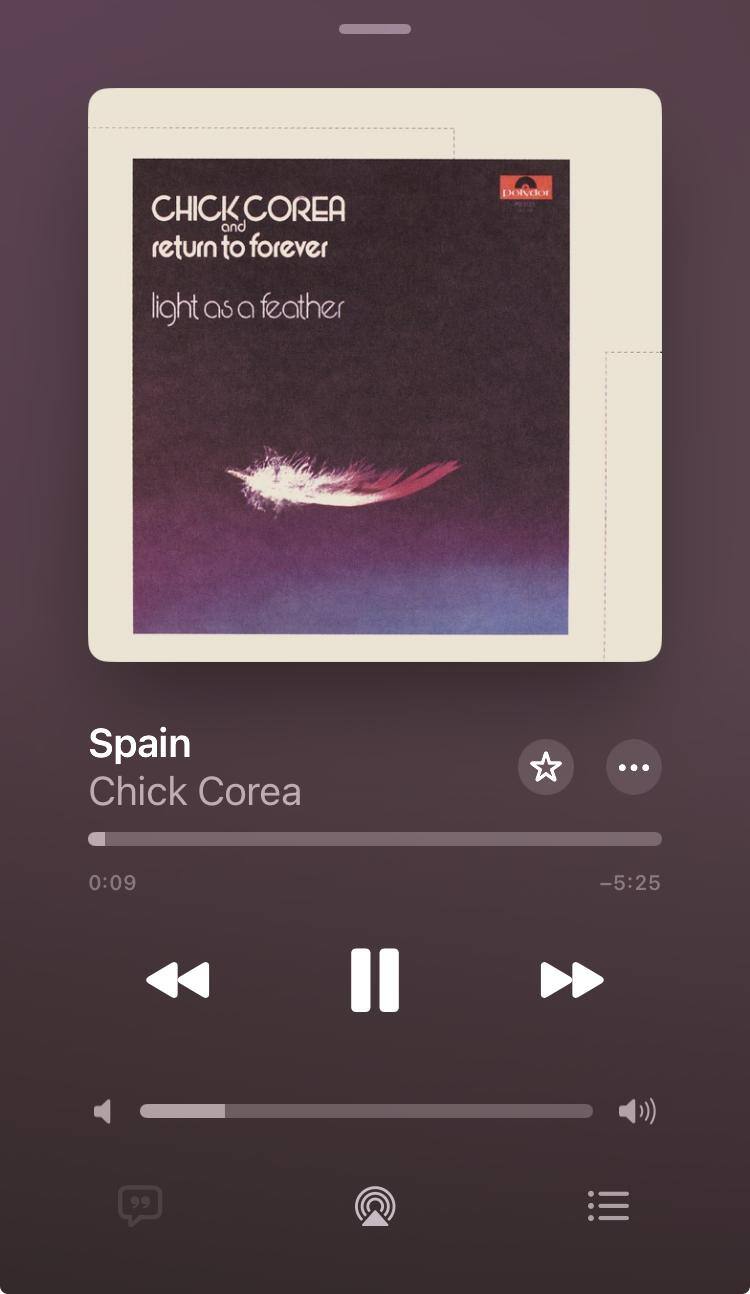Show the Up Next queue list

[608, 1206]
